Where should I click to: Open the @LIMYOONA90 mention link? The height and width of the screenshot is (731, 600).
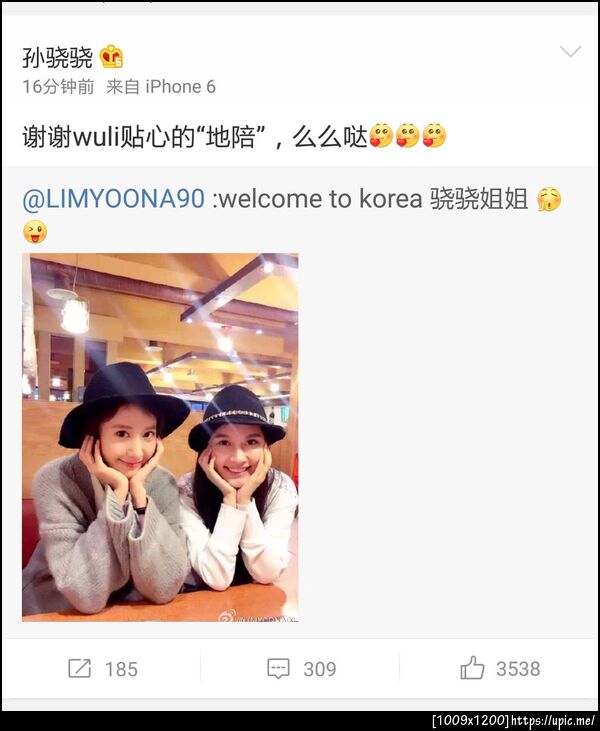[x=114, y=199]
